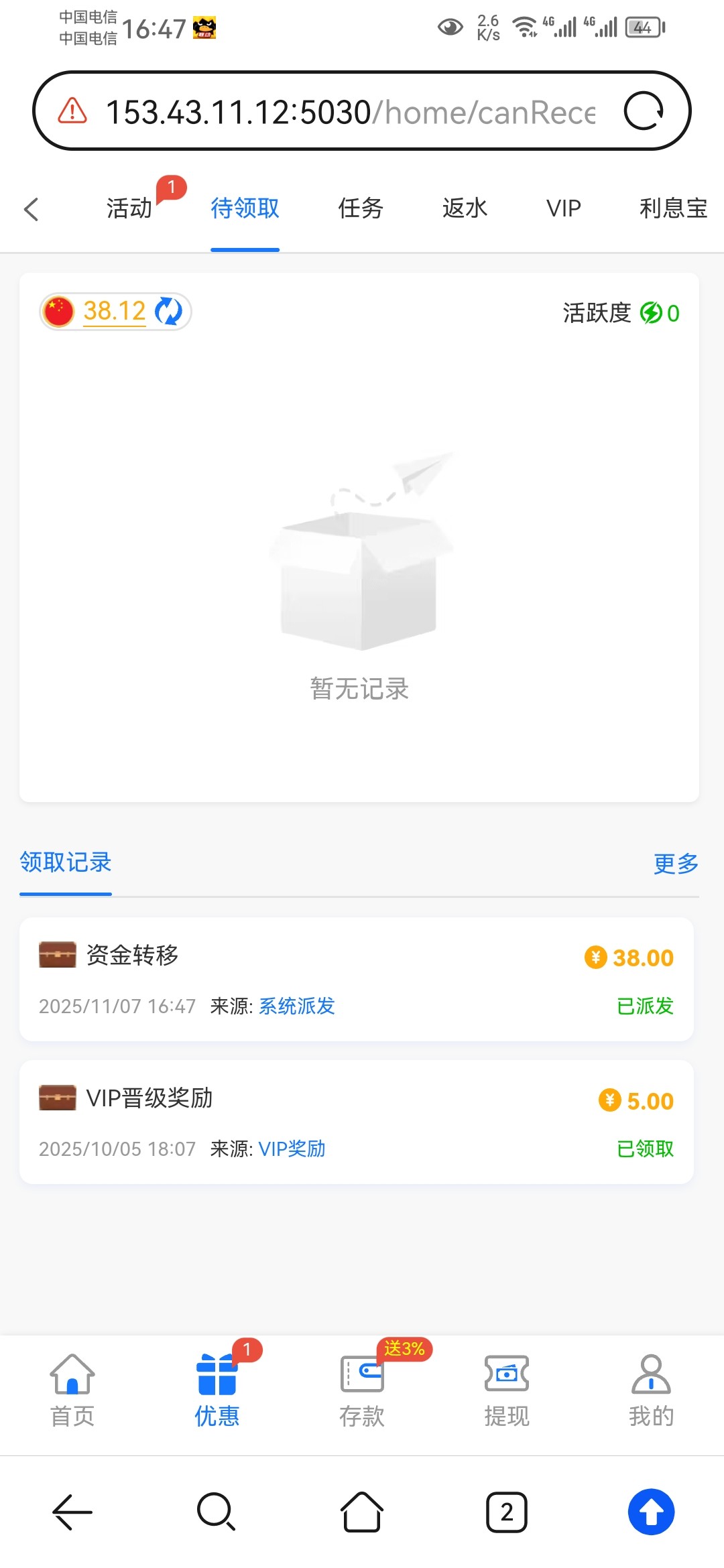Switch to the VIP tab
The image size is (724, 1568).
(x=563, y=208)
